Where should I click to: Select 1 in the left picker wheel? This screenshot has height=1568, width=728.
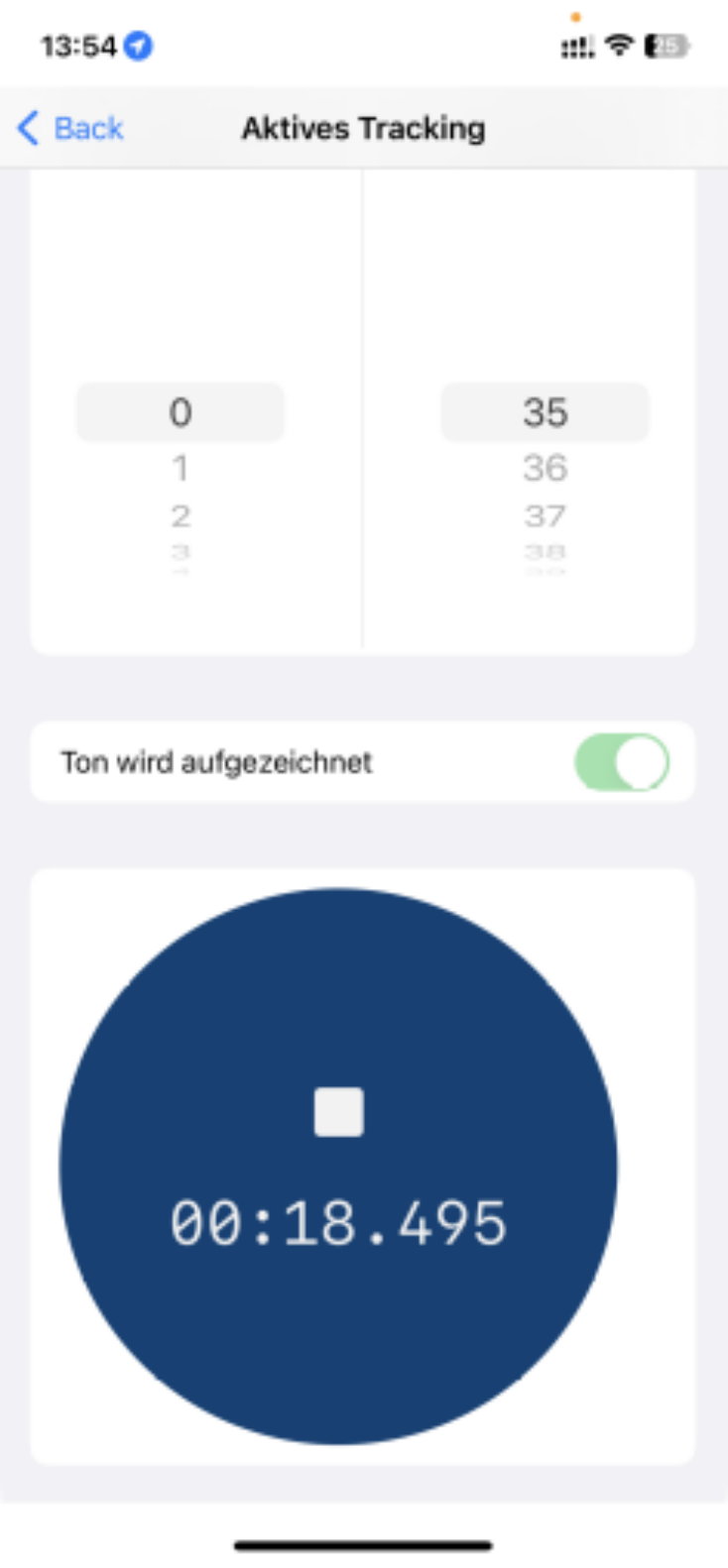pyautogui.click(x=180, y=468)
